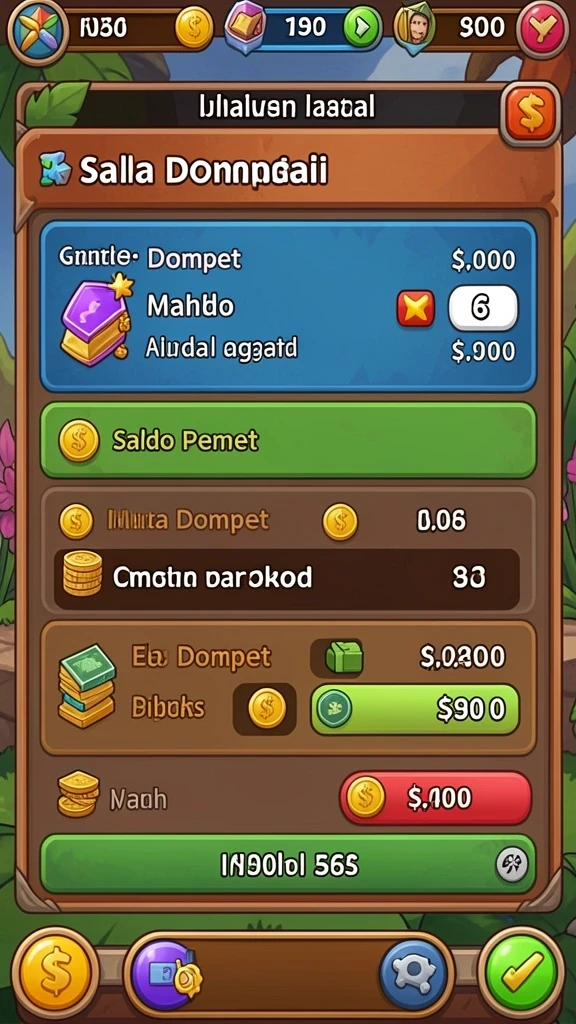
Task: Open the green Saldo Pemet bar
Action: click(288, 441)
